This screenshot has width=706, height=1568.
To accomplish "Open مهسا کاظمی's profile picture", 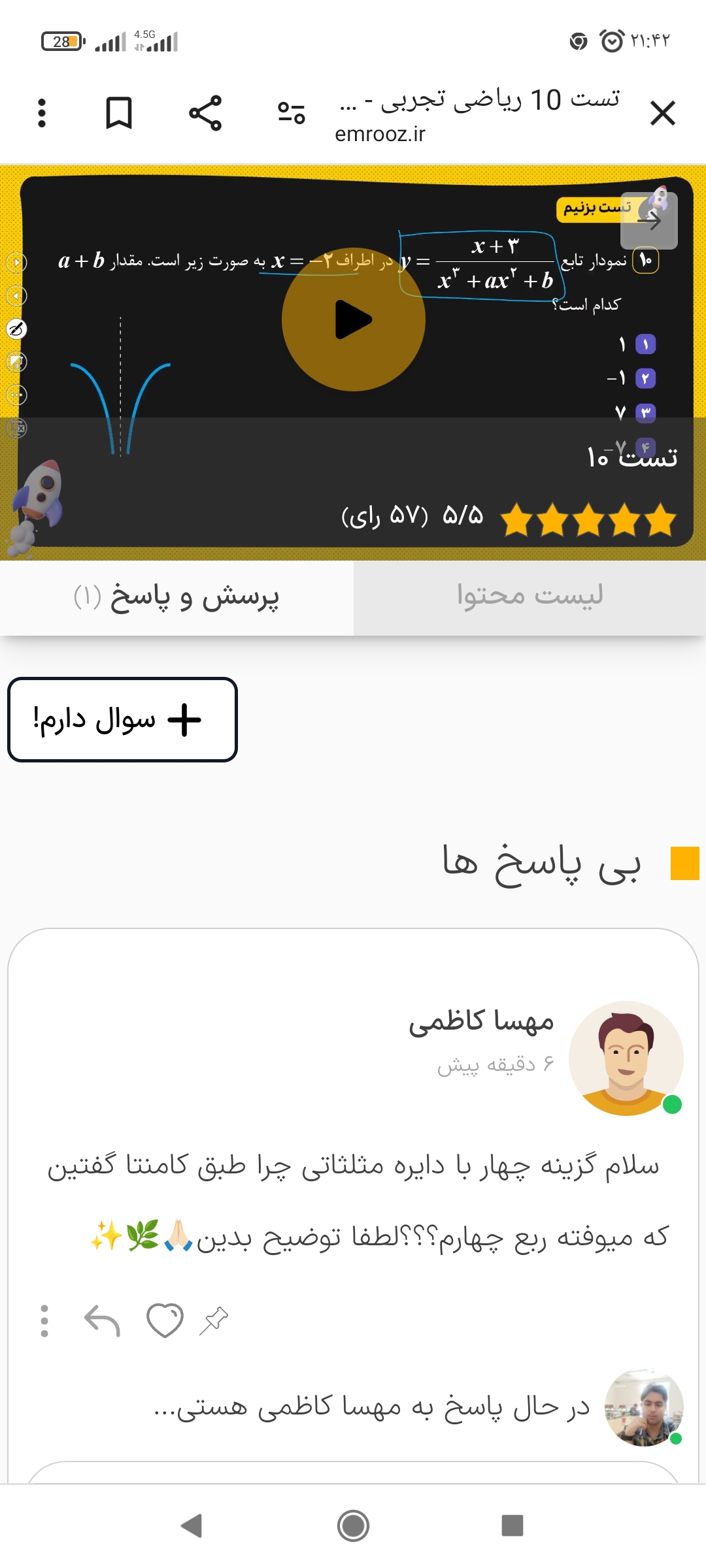I will point(626,1058).
